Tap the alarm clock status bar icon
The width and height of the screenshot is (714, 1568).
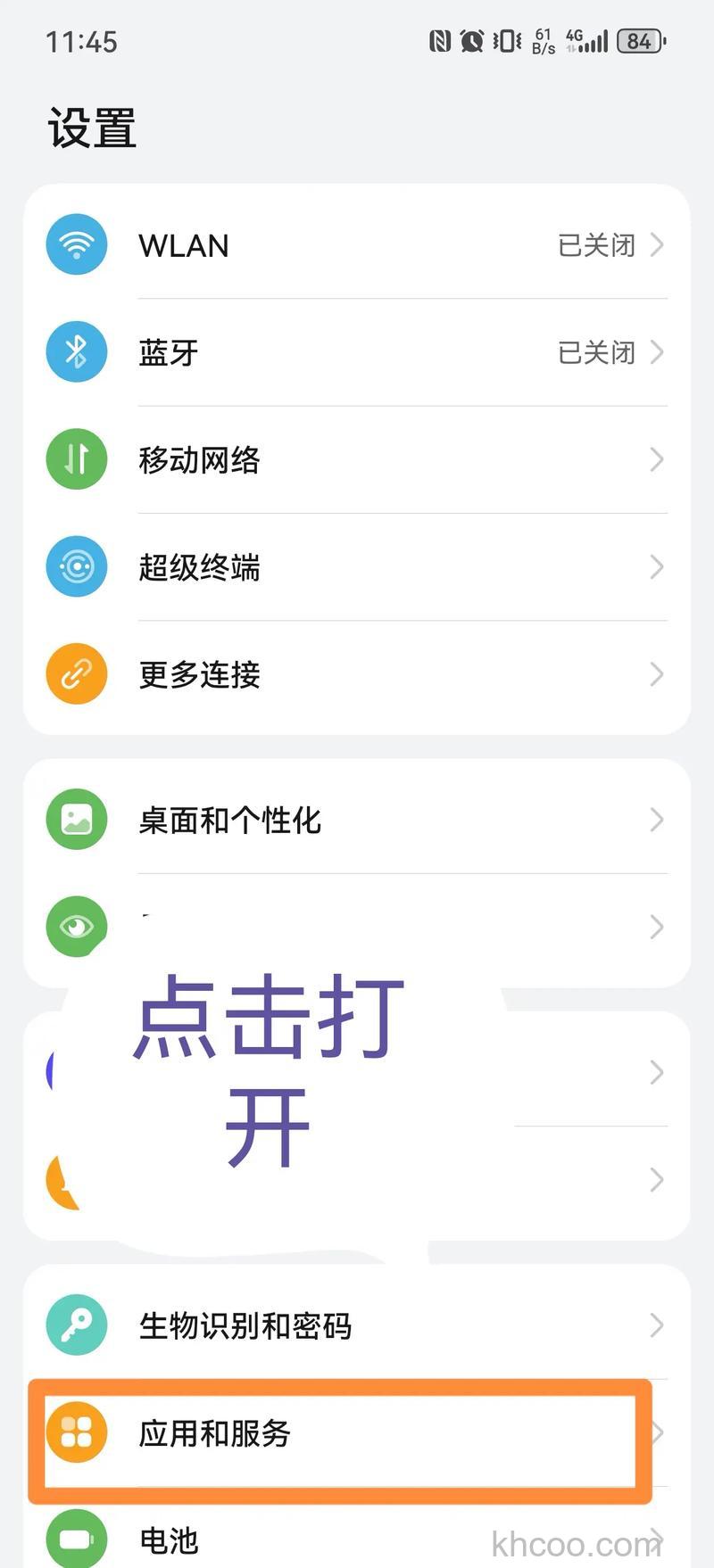point(472,41)
